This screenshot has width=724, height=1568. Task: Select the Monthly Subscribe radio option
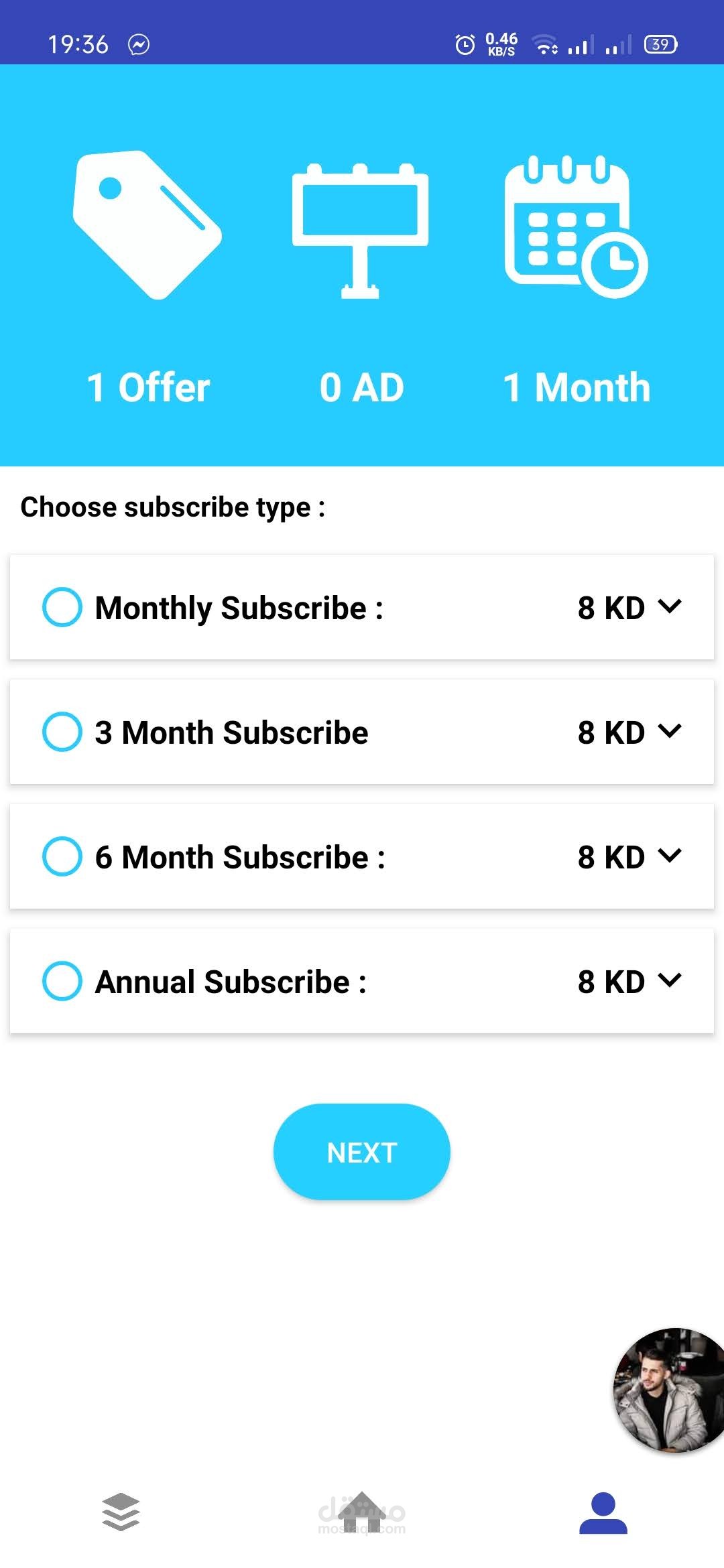(62, 607)
